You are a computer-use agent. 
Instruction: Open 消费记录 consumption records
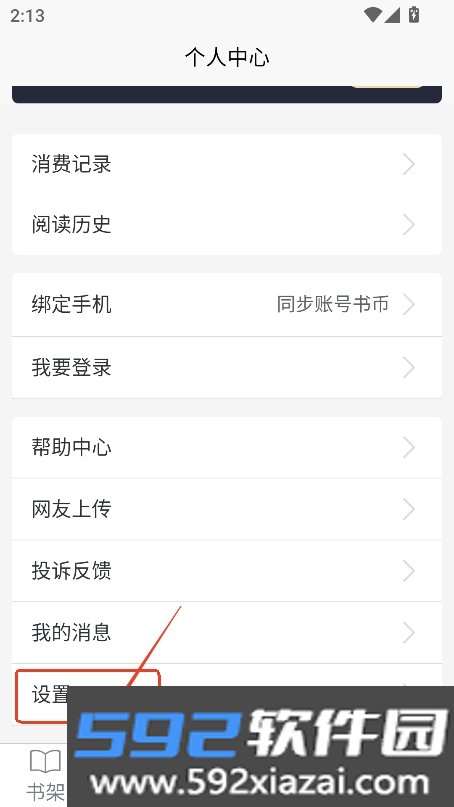(226, 164)
